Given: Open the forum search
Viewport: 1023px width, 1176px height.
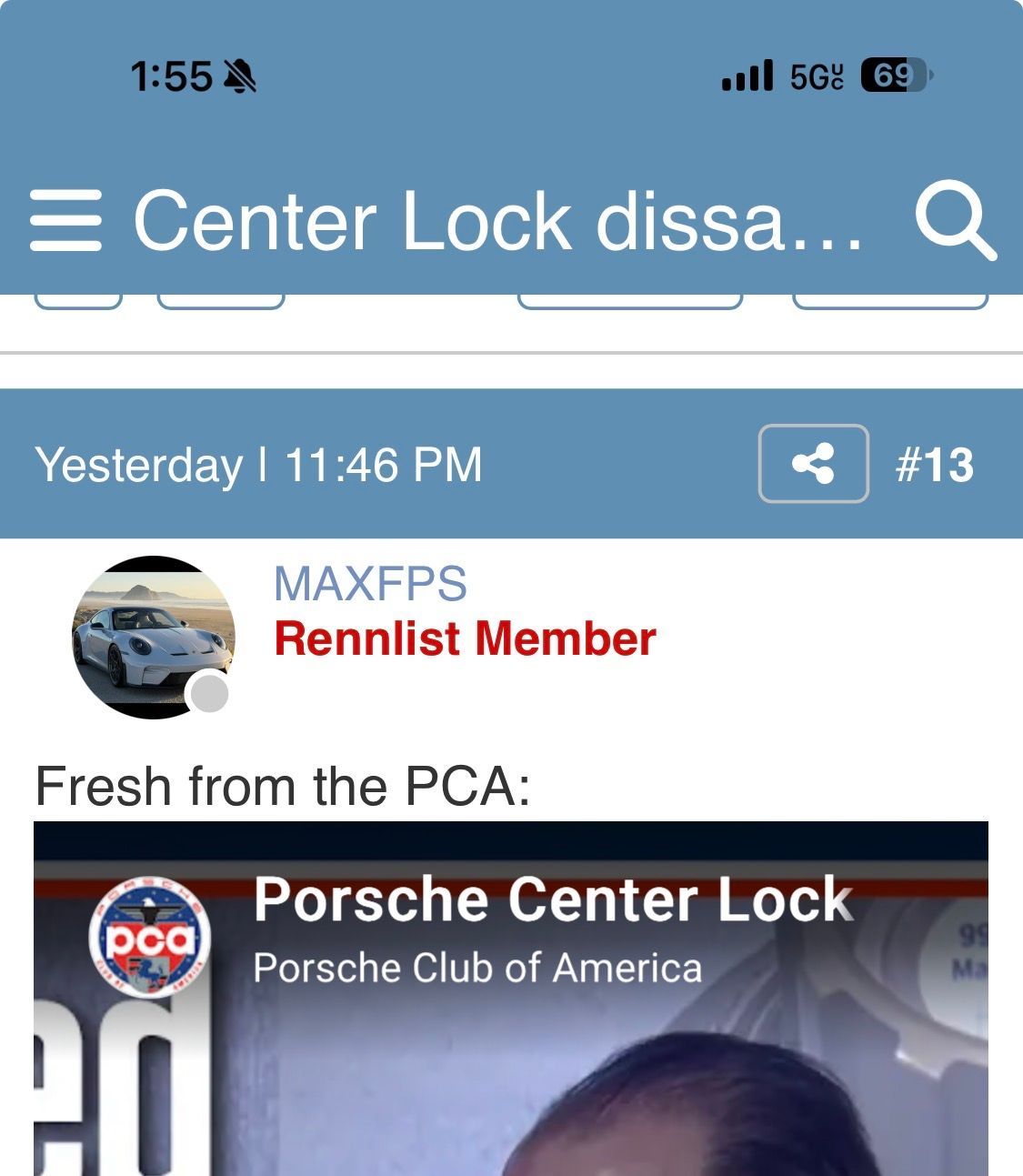Looking at the screenshot, I should click(x=955, y=221).
